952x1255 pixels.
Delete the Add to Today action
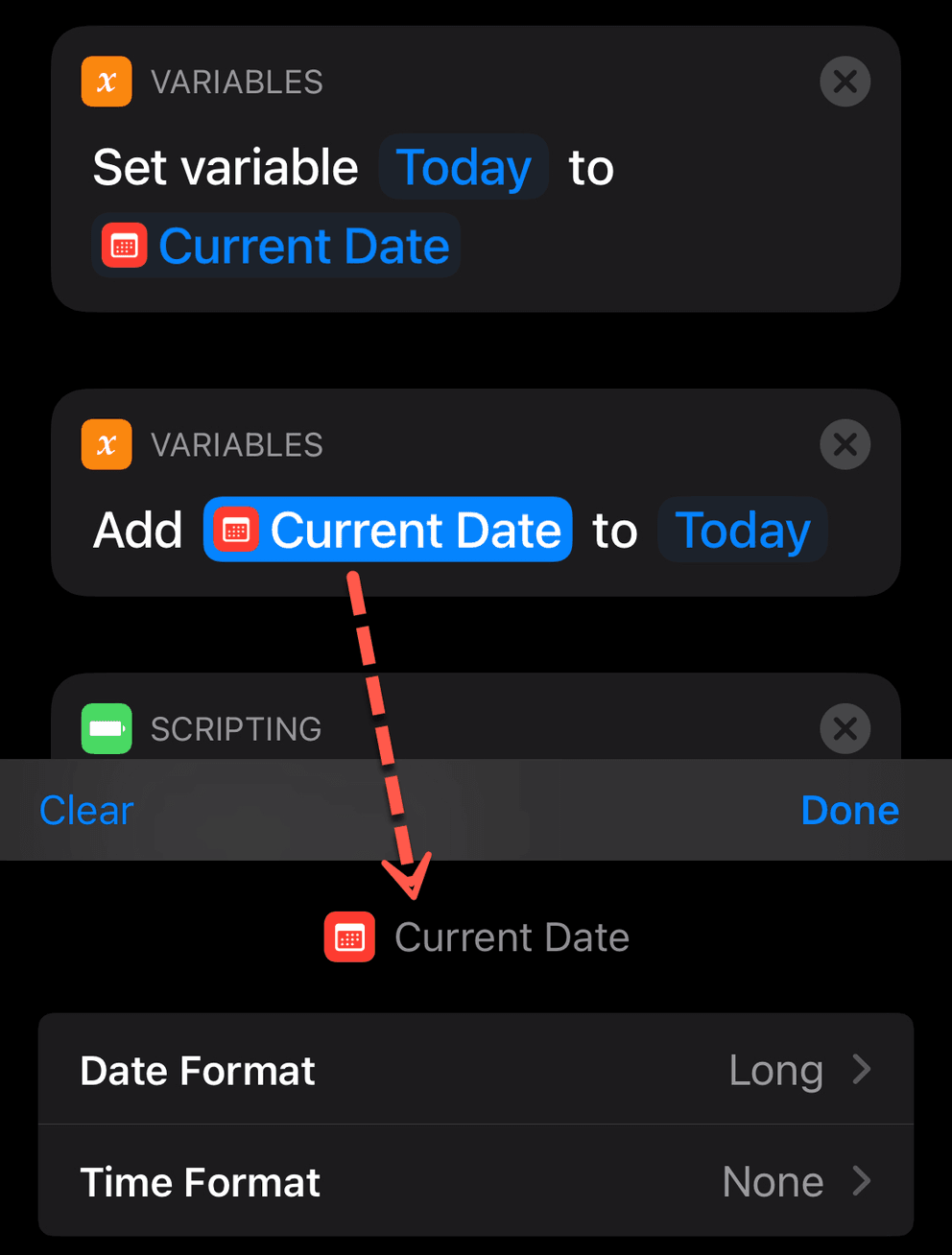[845, 444]
